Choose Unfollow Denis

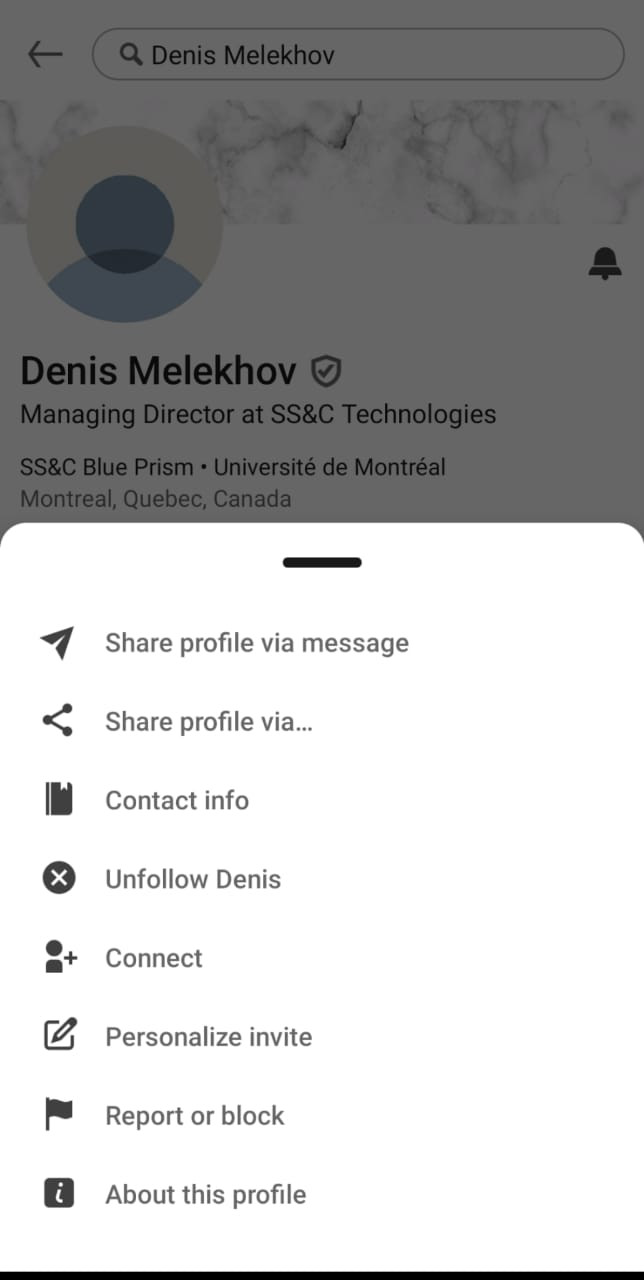point(192,879)
